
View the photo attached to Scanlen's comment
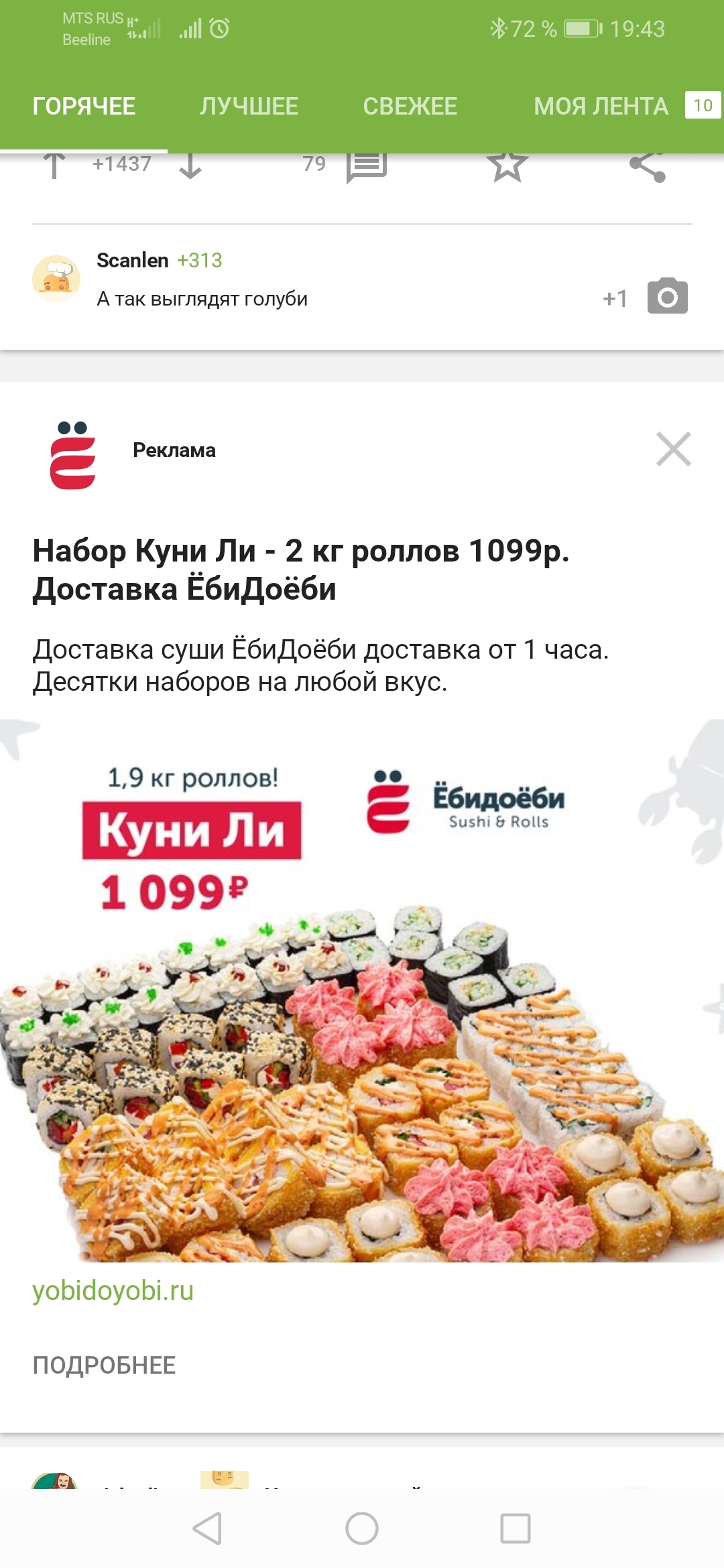[667, 297]
